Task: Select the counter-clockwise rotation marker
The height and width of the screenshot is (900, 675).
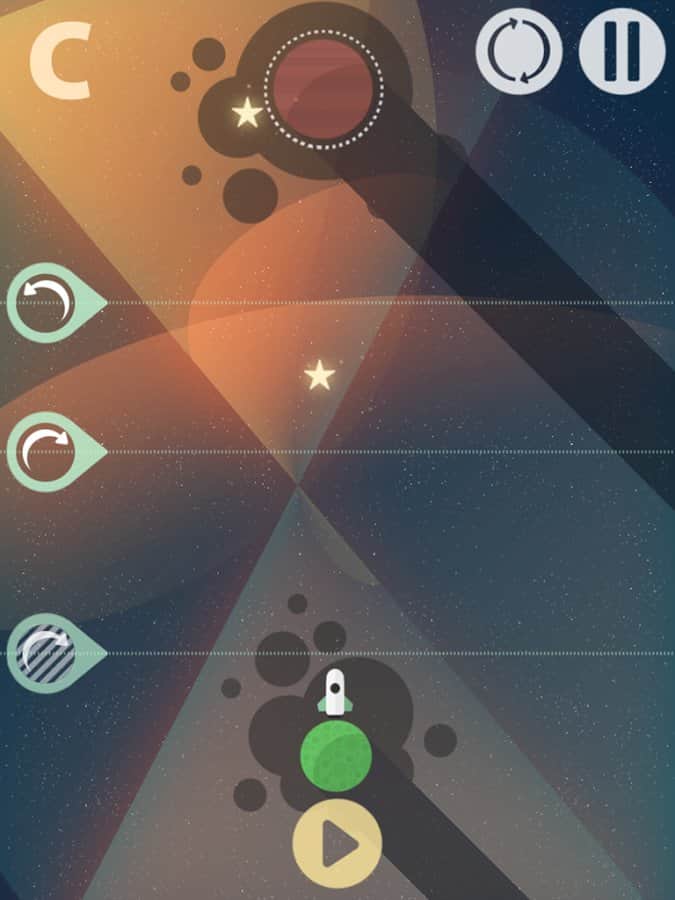Action: coord(45,302)
